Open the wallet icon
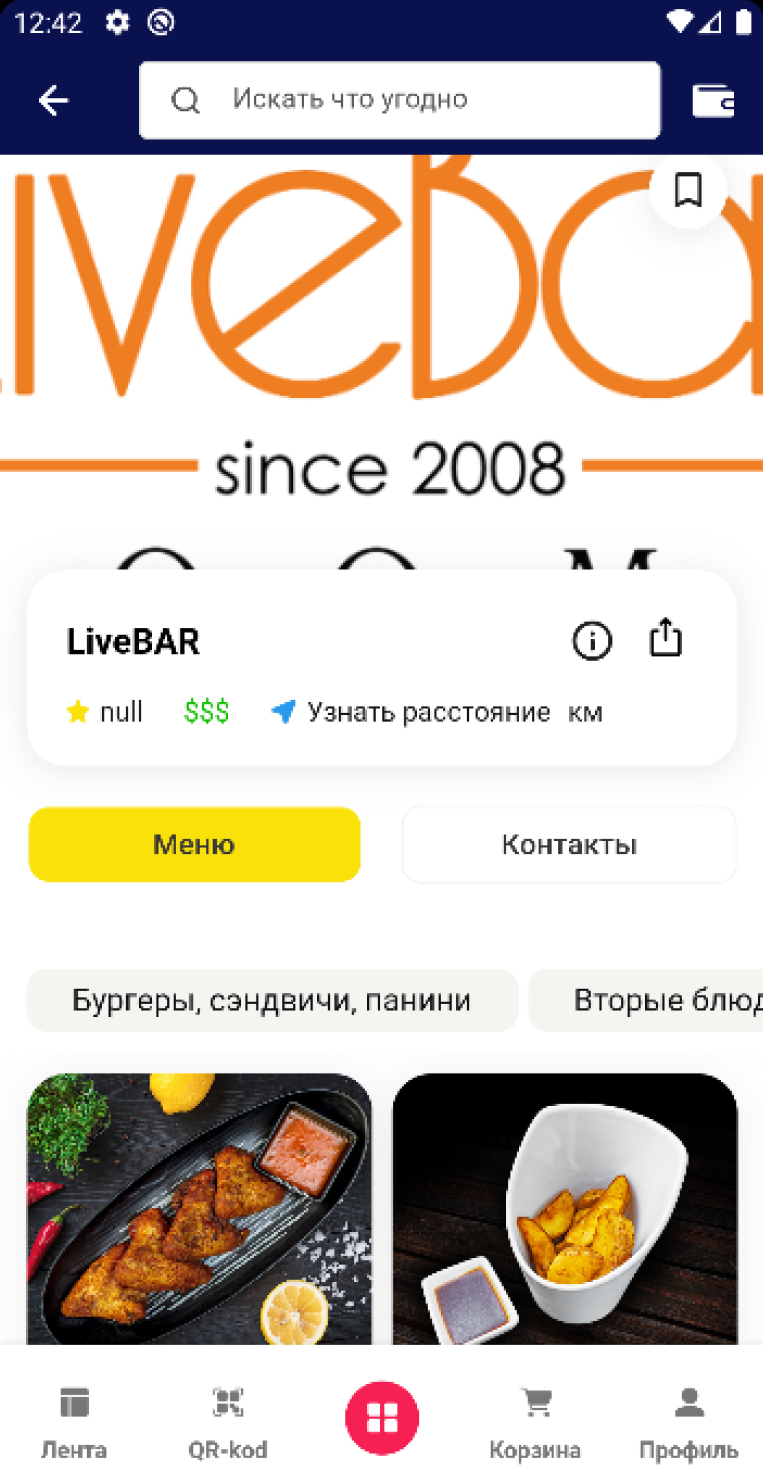 713,100
